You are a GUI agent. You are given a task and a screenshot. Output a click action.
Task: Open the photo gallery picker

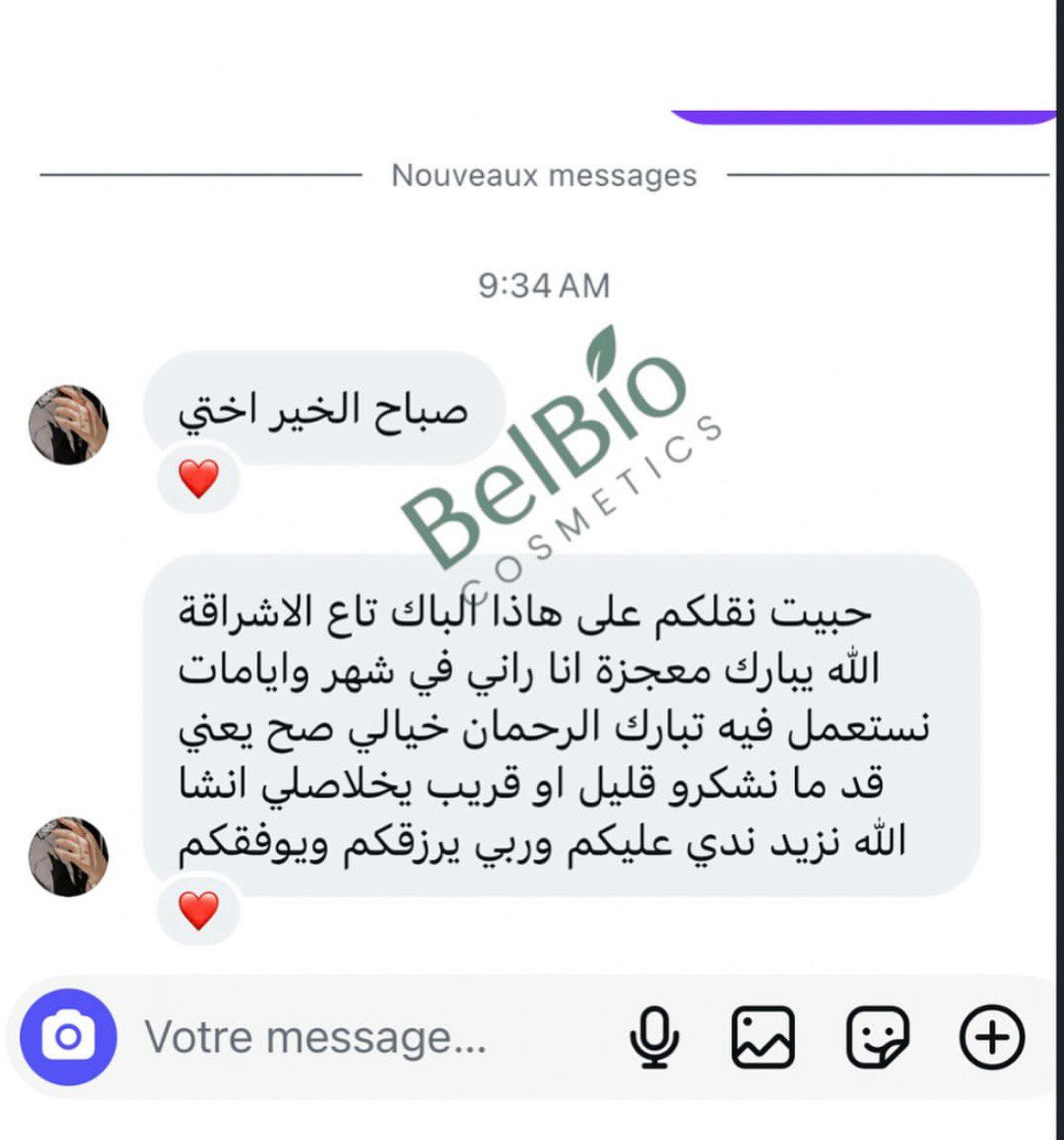pyautogui.click(x=763, y=1037)
